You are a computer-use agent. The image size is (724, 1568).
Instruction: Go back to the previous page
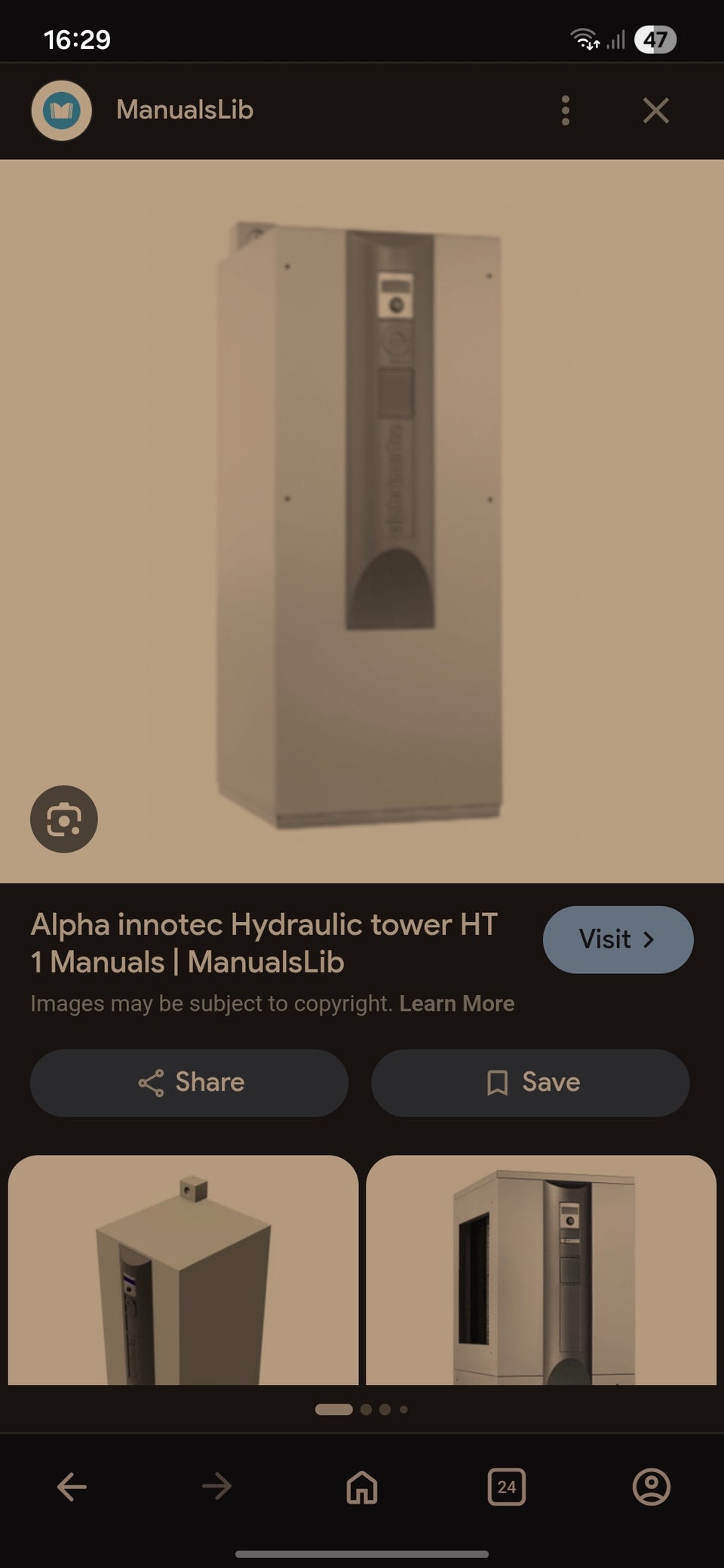72,1487
